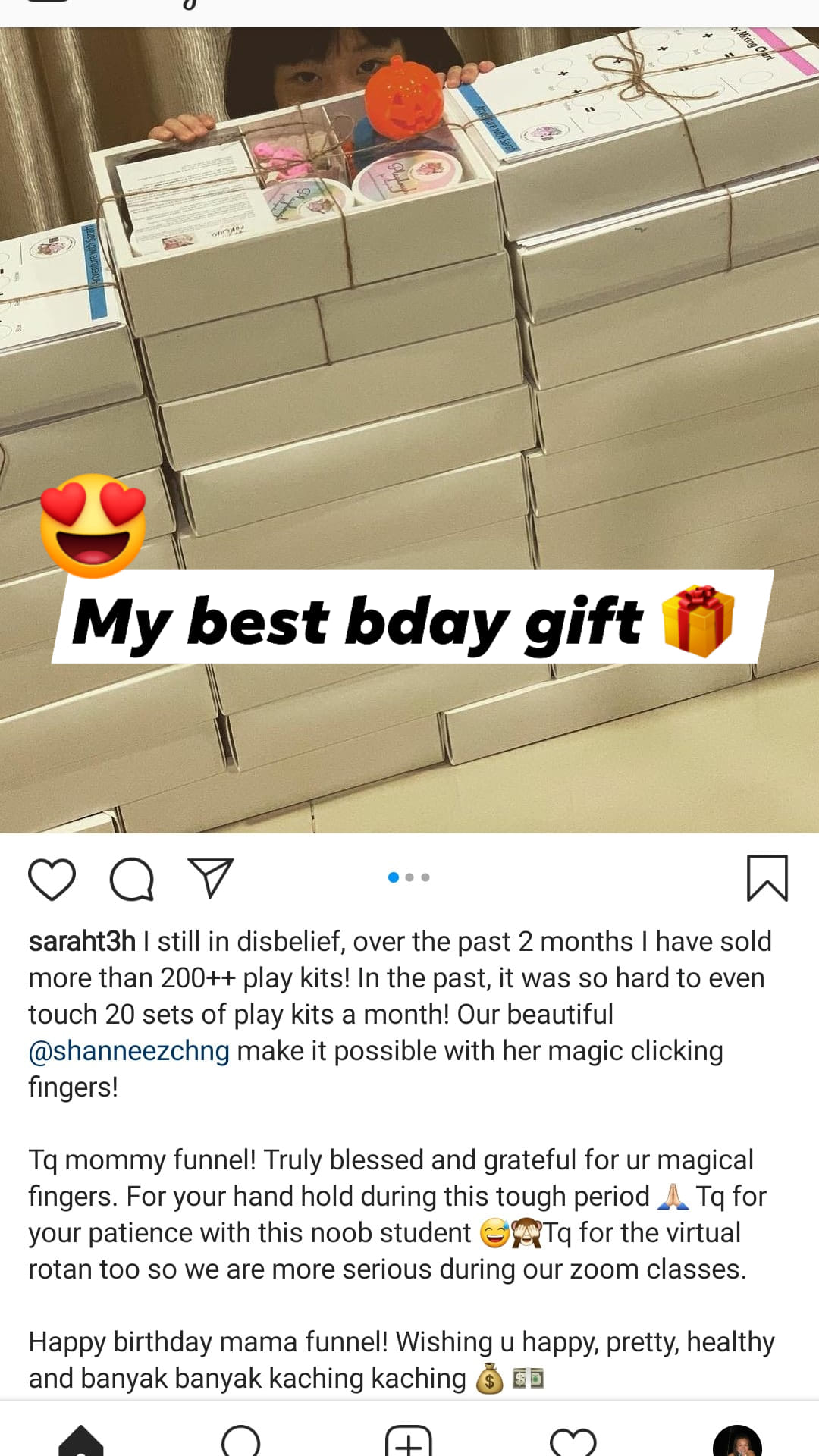Share this post via paper plane icon
Viewport: 819px width, 1456px height.
pos(210,879)
